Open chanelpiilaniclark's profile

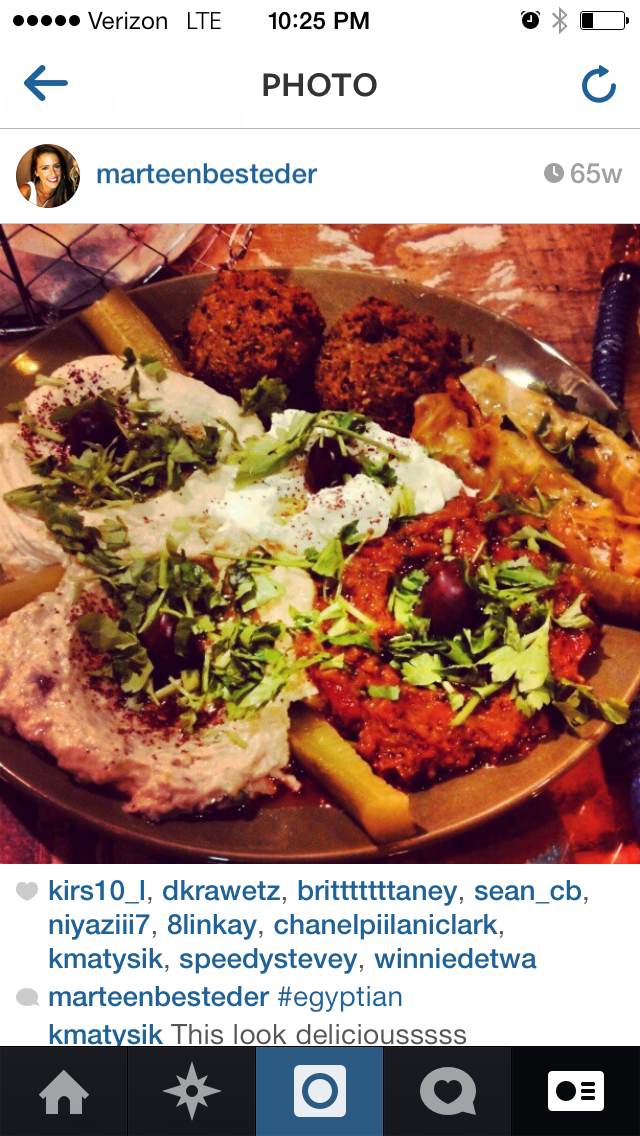(x=386, y=925)
